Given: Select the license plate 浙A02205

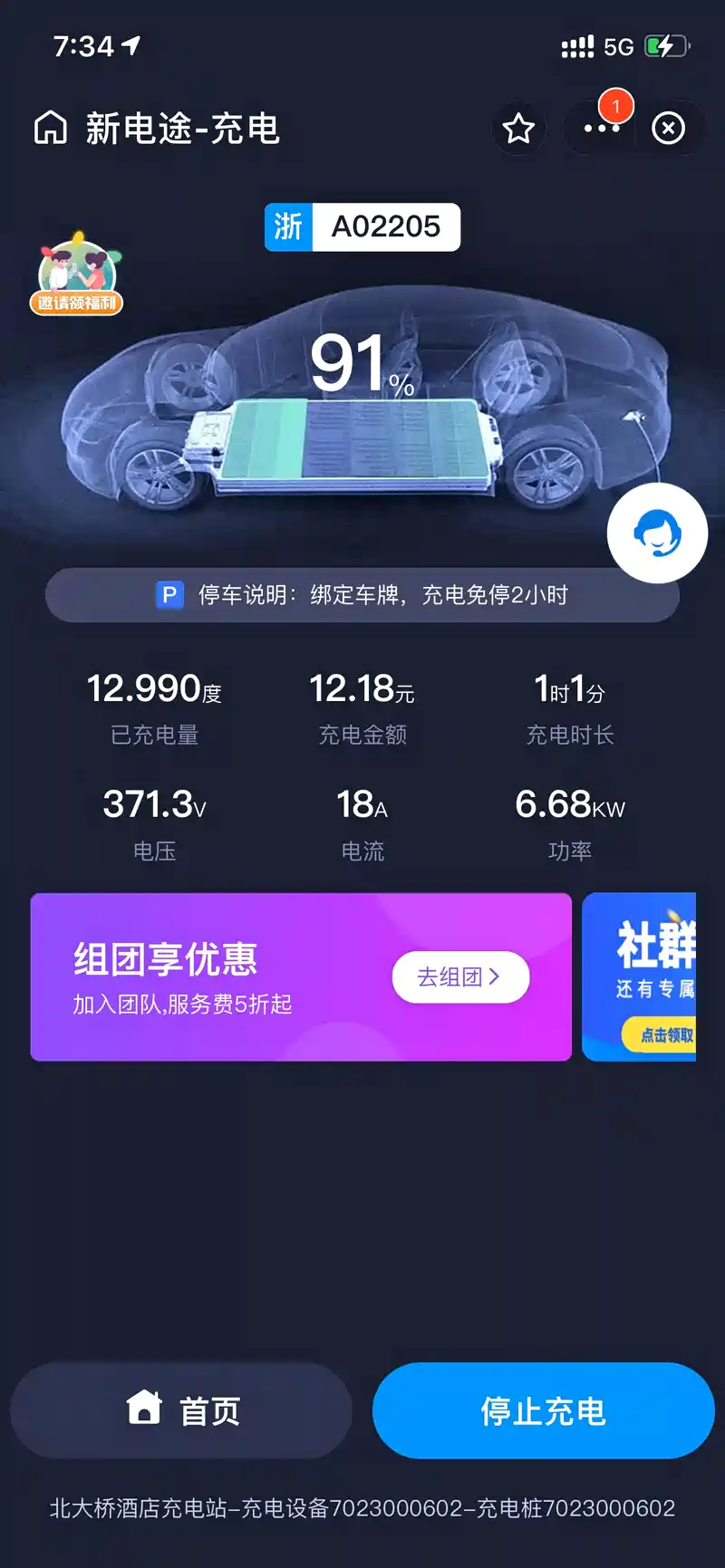Looking at the screenshot, I should (x=362, y=226).
